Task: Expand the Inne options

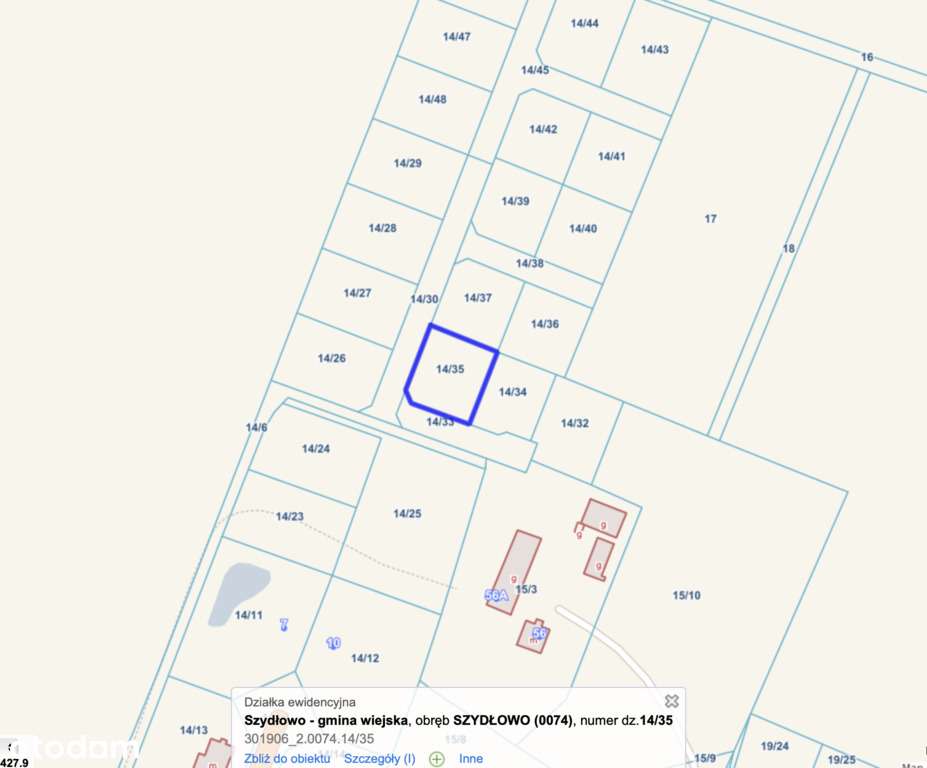Action: [470, 759]
